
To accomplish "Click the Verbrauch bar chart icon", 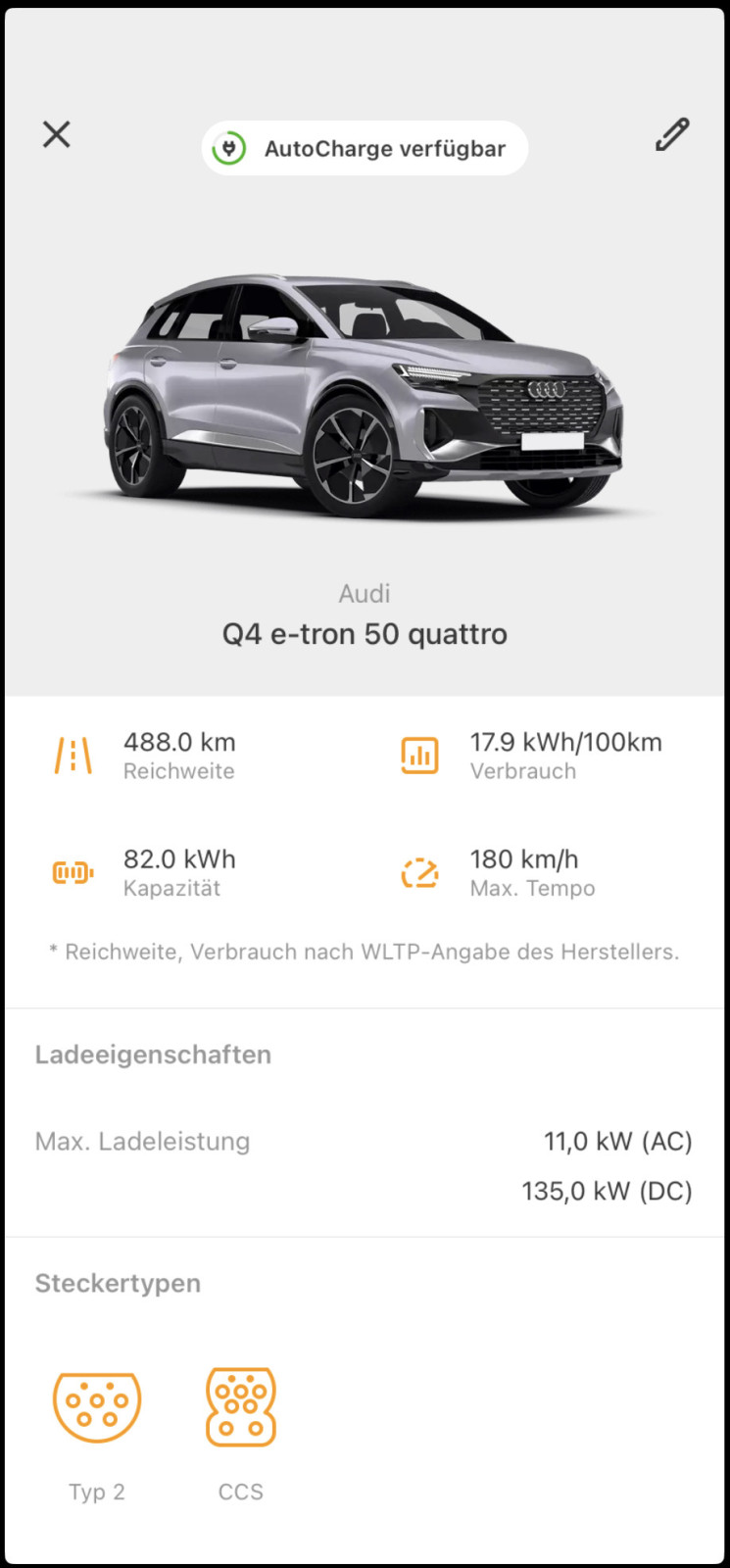I will 419,755.
